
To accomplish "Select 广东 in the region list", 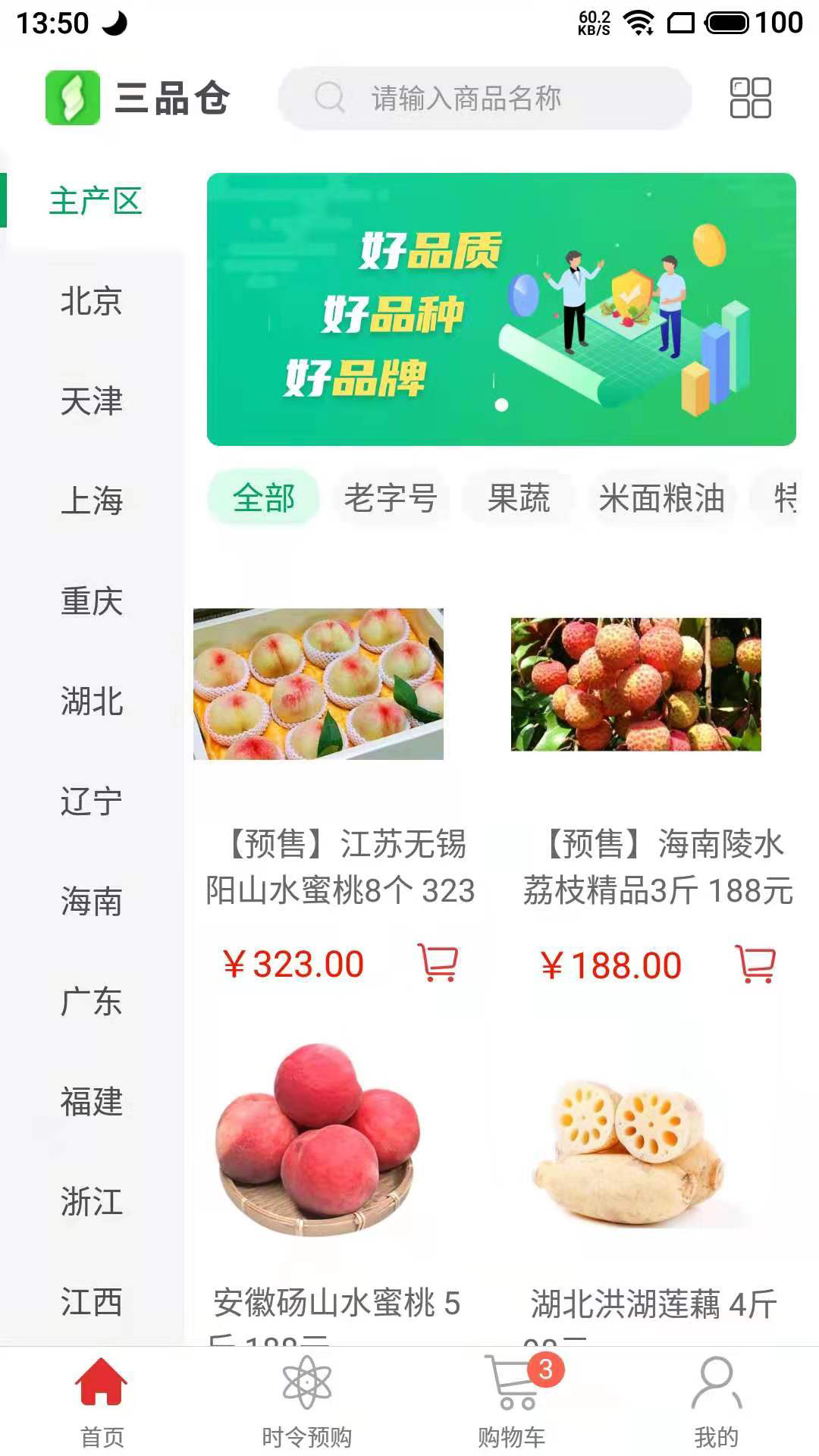I will (92, 1002).
